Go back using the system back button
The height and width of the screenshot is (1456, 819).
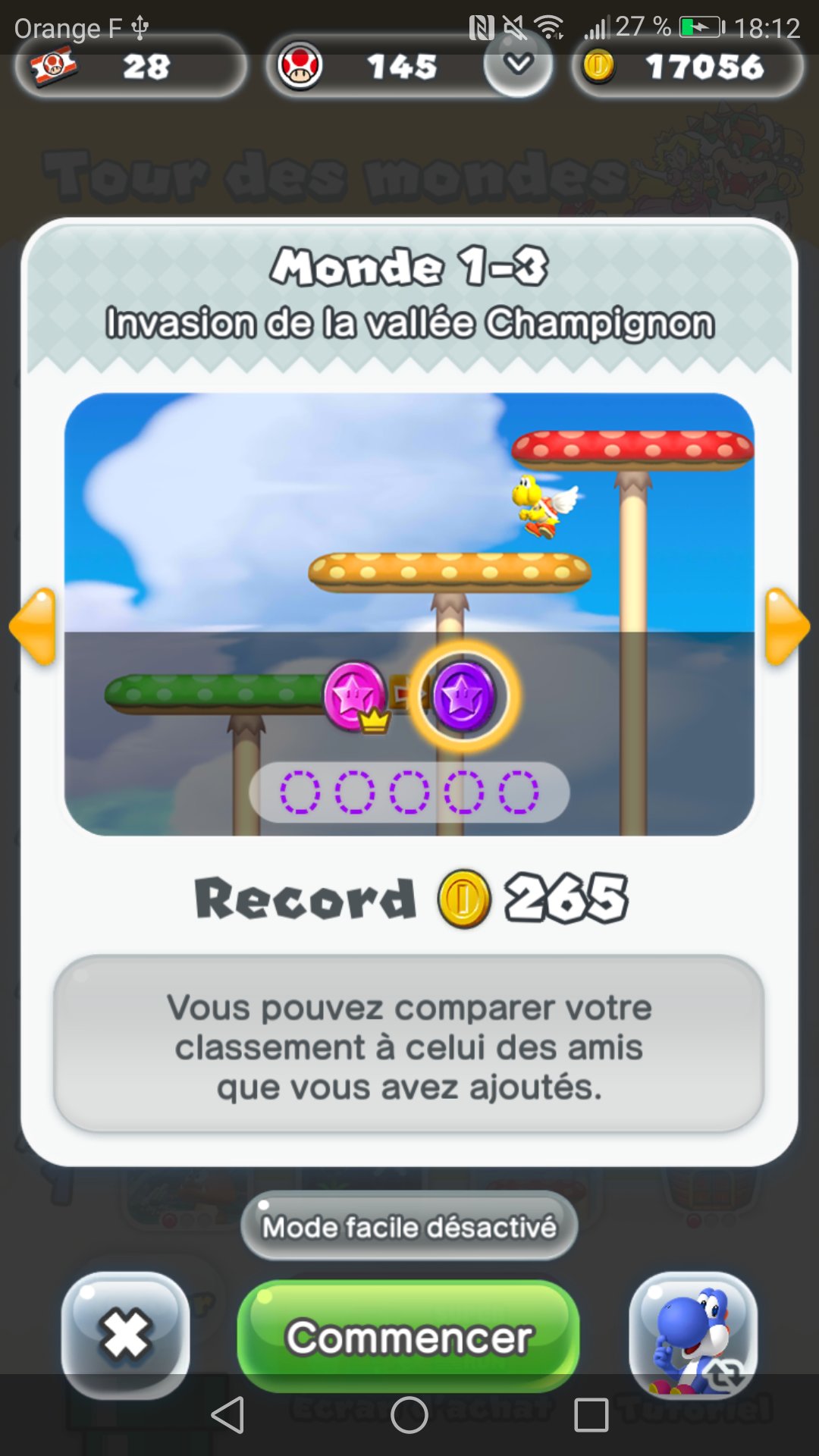[x=227, y=1414]
